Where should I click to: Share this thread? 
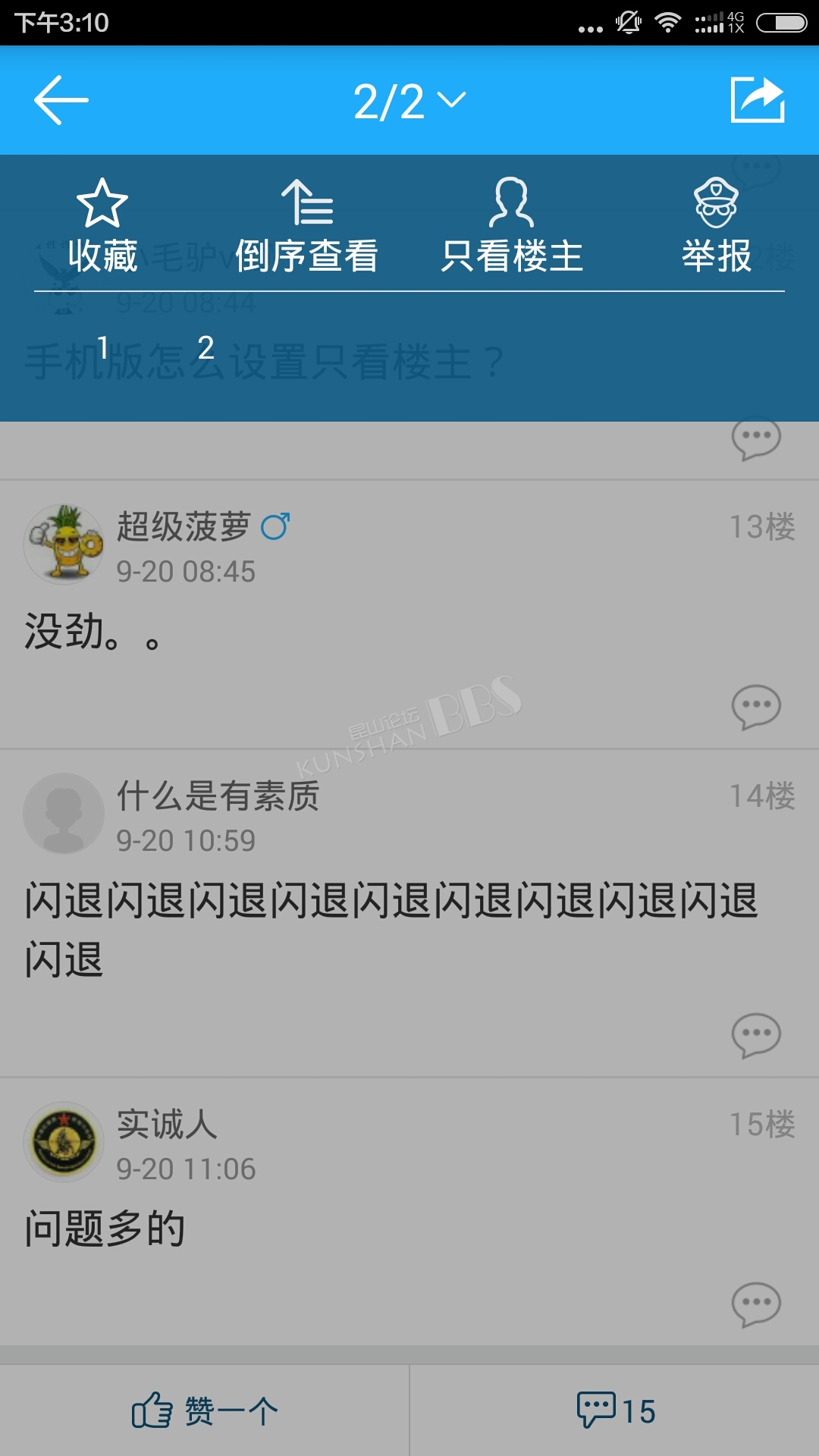coord(757,100)
